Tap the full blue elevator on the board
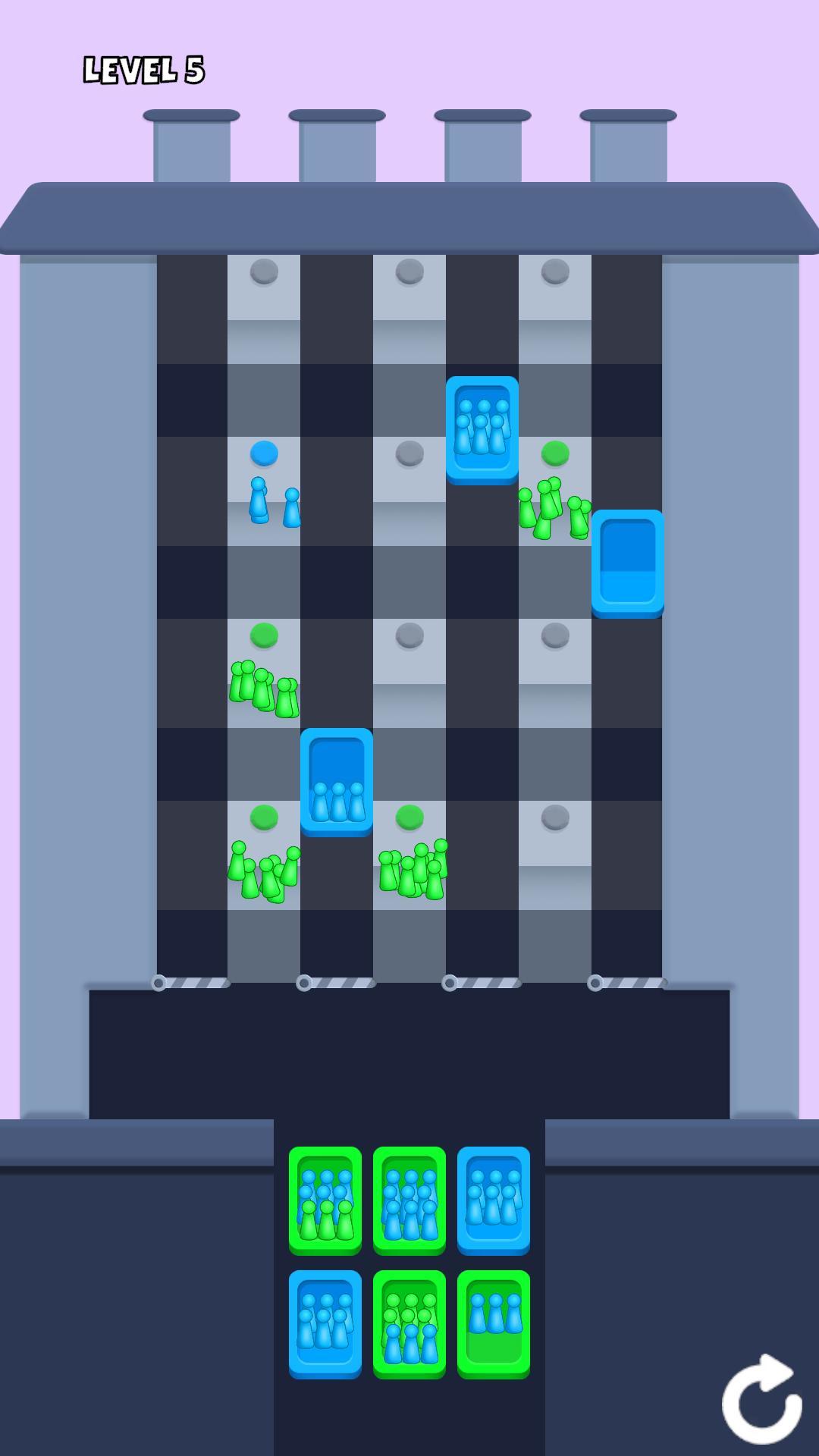Viewport: 819px width, 1456px height. (x=482, y=429)
